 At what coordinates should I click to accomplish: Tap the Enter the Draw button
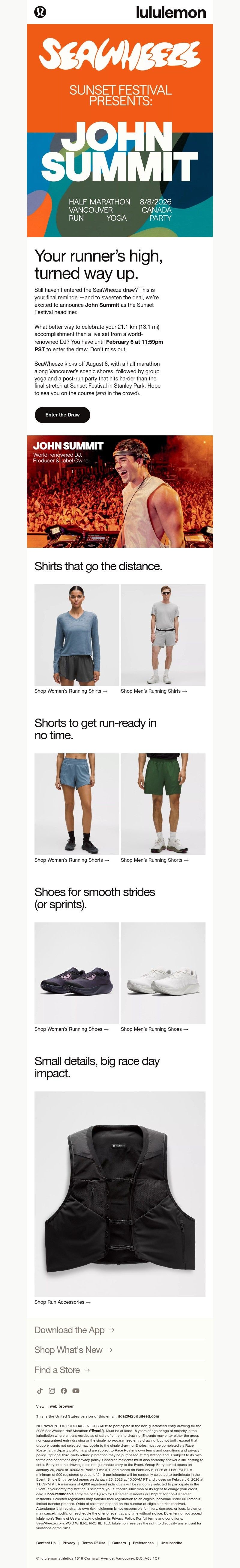tap(62, 415)
